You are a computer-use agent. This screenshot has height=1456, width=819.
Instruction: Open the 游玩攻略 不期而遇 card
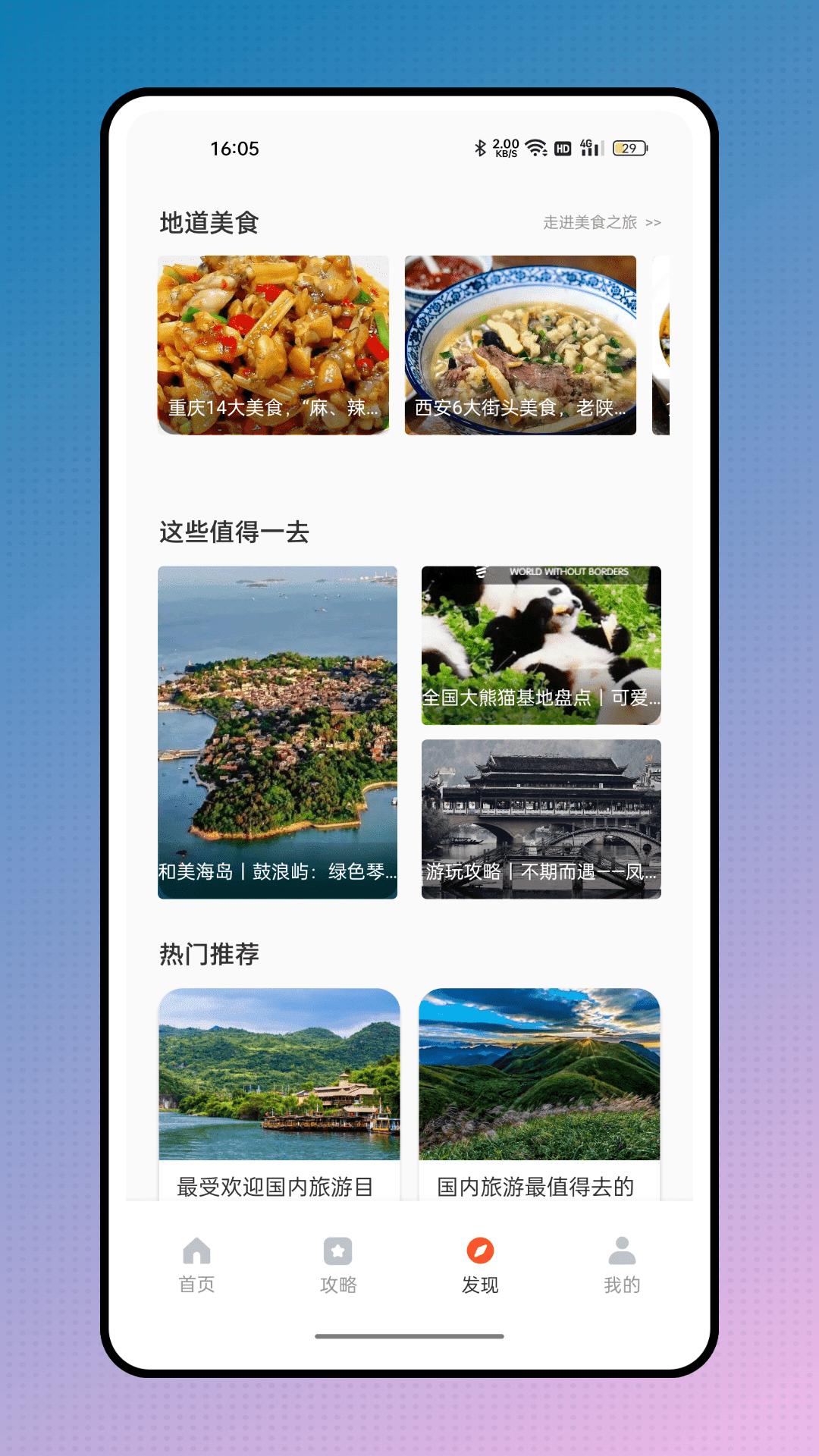click(541, 818)
